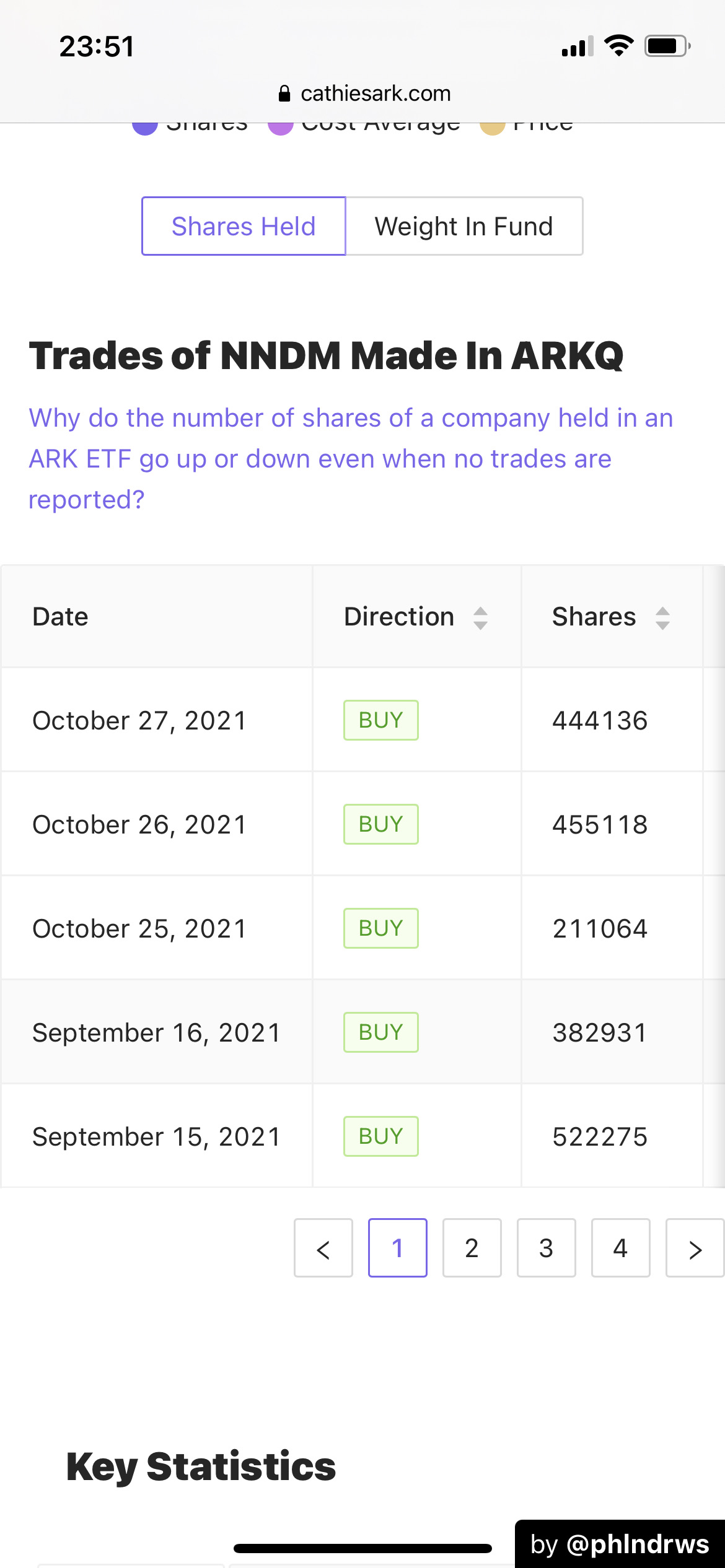Tap the next page arrow
Viewport: 725px width, 1568px height.
(x=695, y=1248)
